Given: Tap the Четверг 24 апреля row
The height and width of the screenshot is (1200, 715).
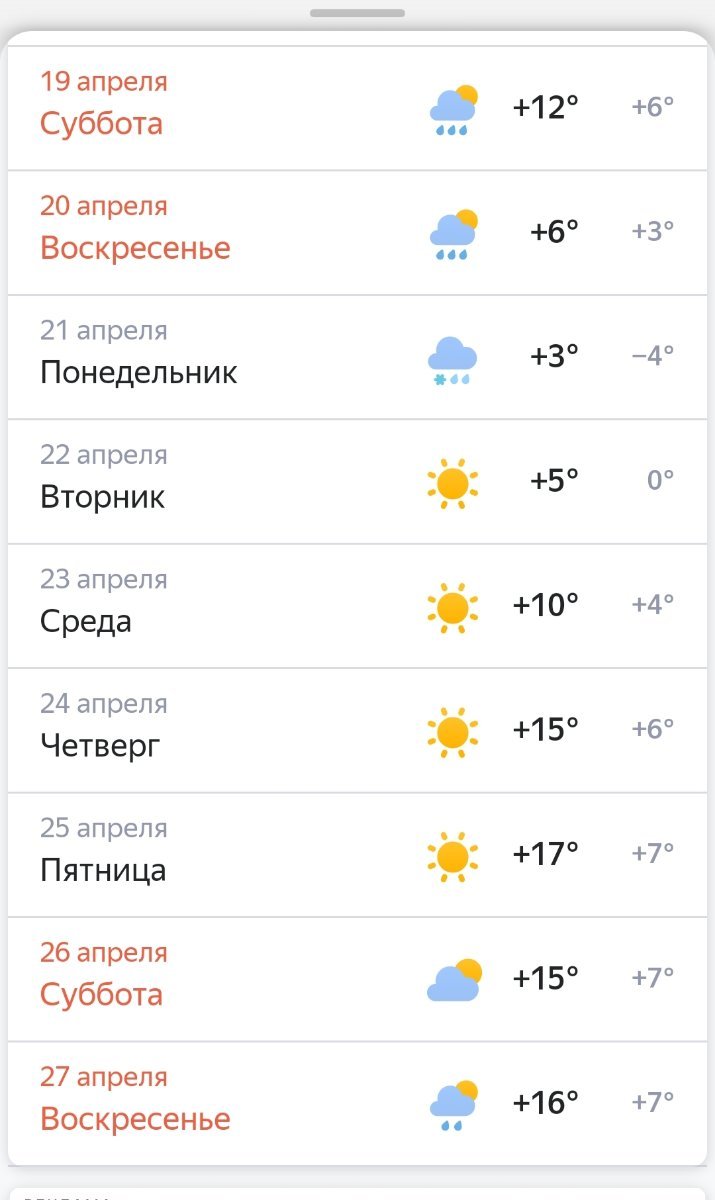Looking at the screenshot, I should tap(357, 730).
